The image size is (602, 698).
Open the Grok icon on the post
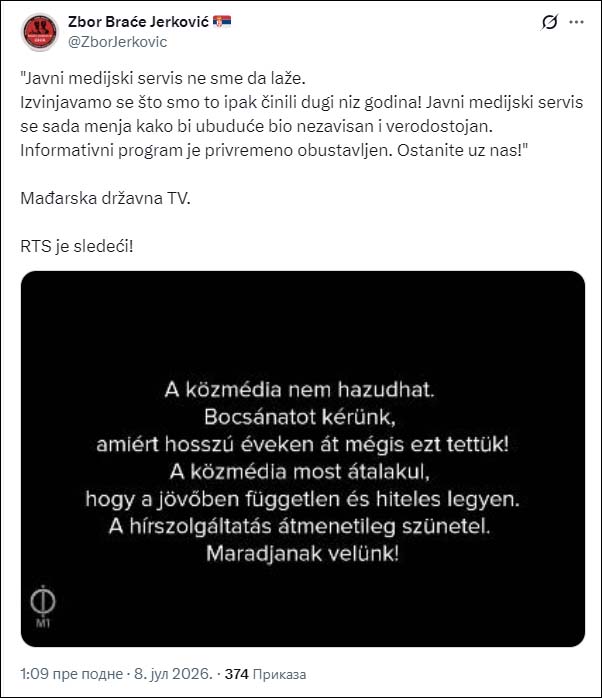tap(550, 22)
